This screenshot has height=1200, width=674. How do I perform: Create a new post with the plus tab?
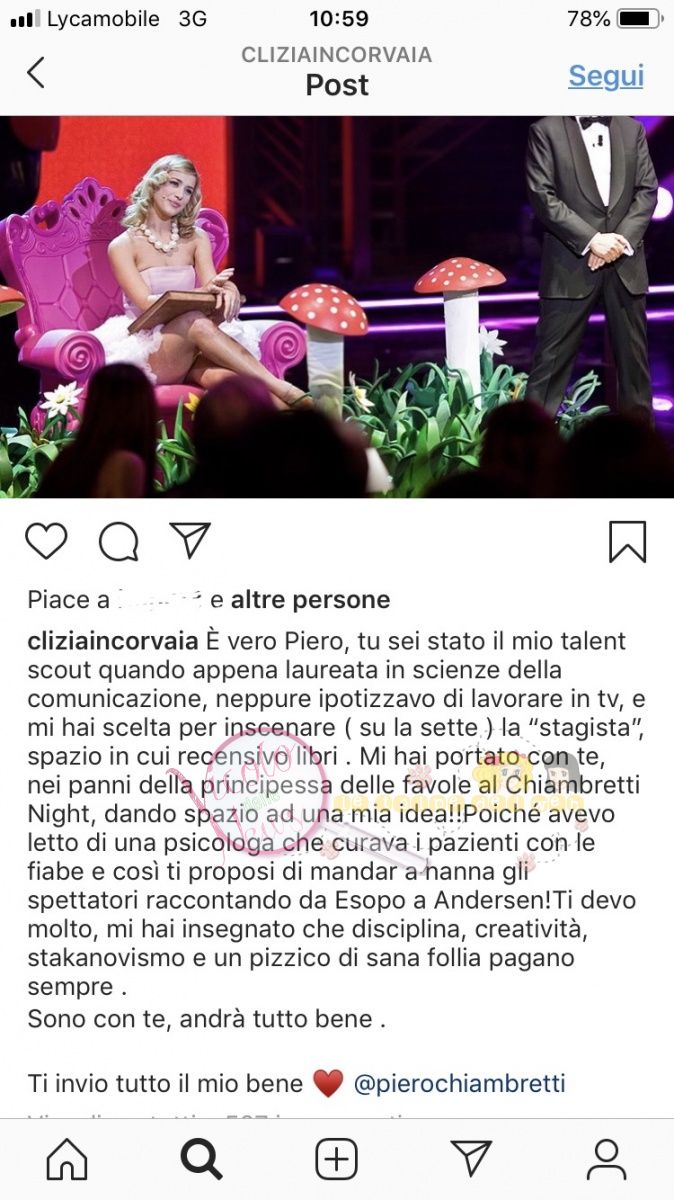click(x=336, y=1159)
